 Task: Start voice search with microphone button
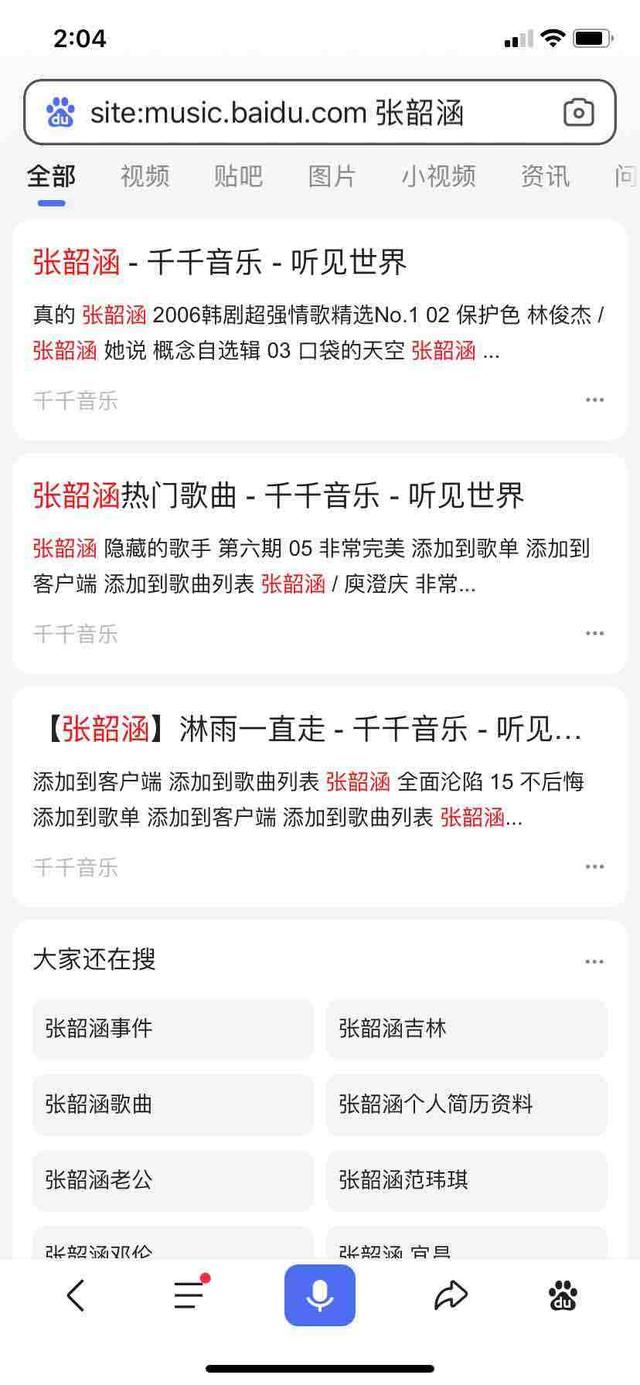320,1296
